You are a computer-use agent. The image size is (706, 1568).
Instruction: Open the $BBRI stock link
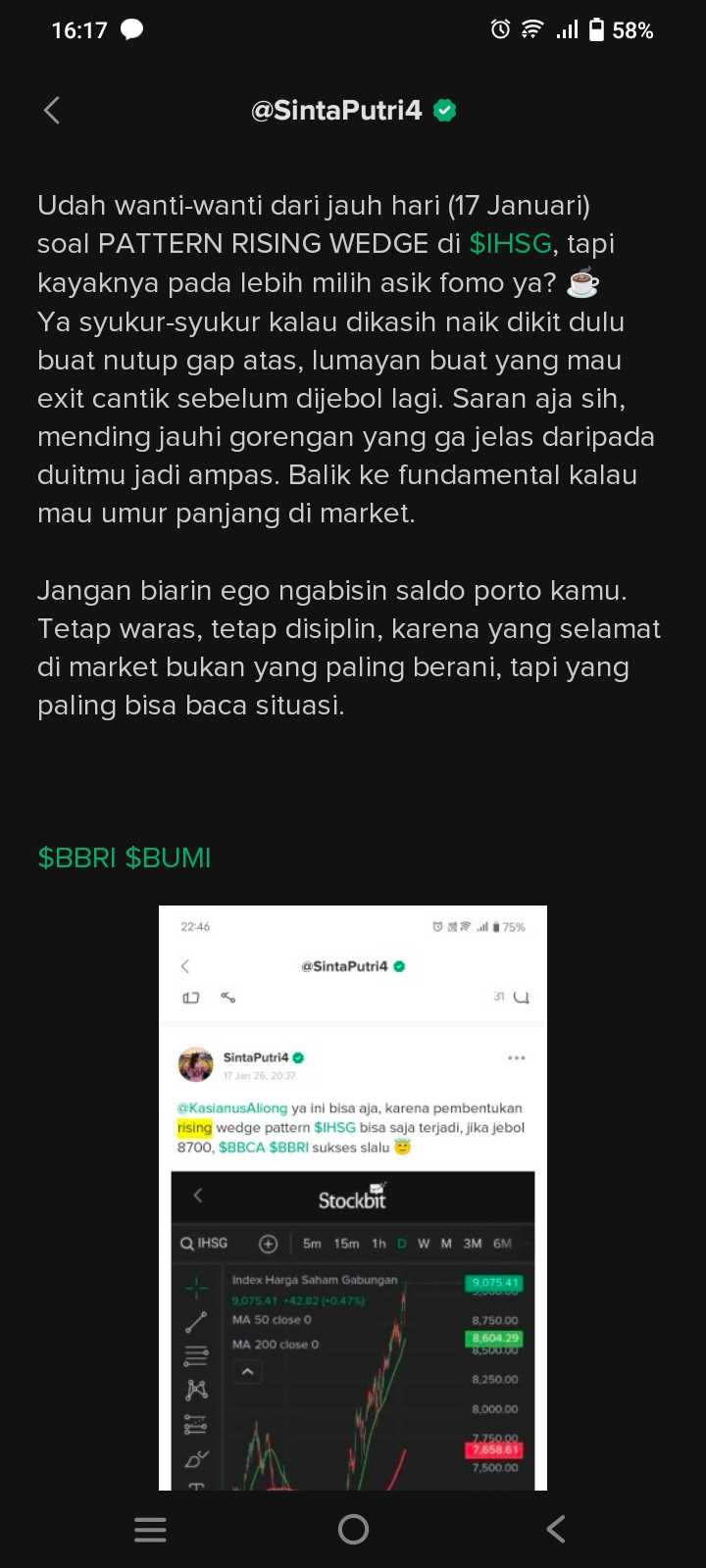tap(77, 857)
